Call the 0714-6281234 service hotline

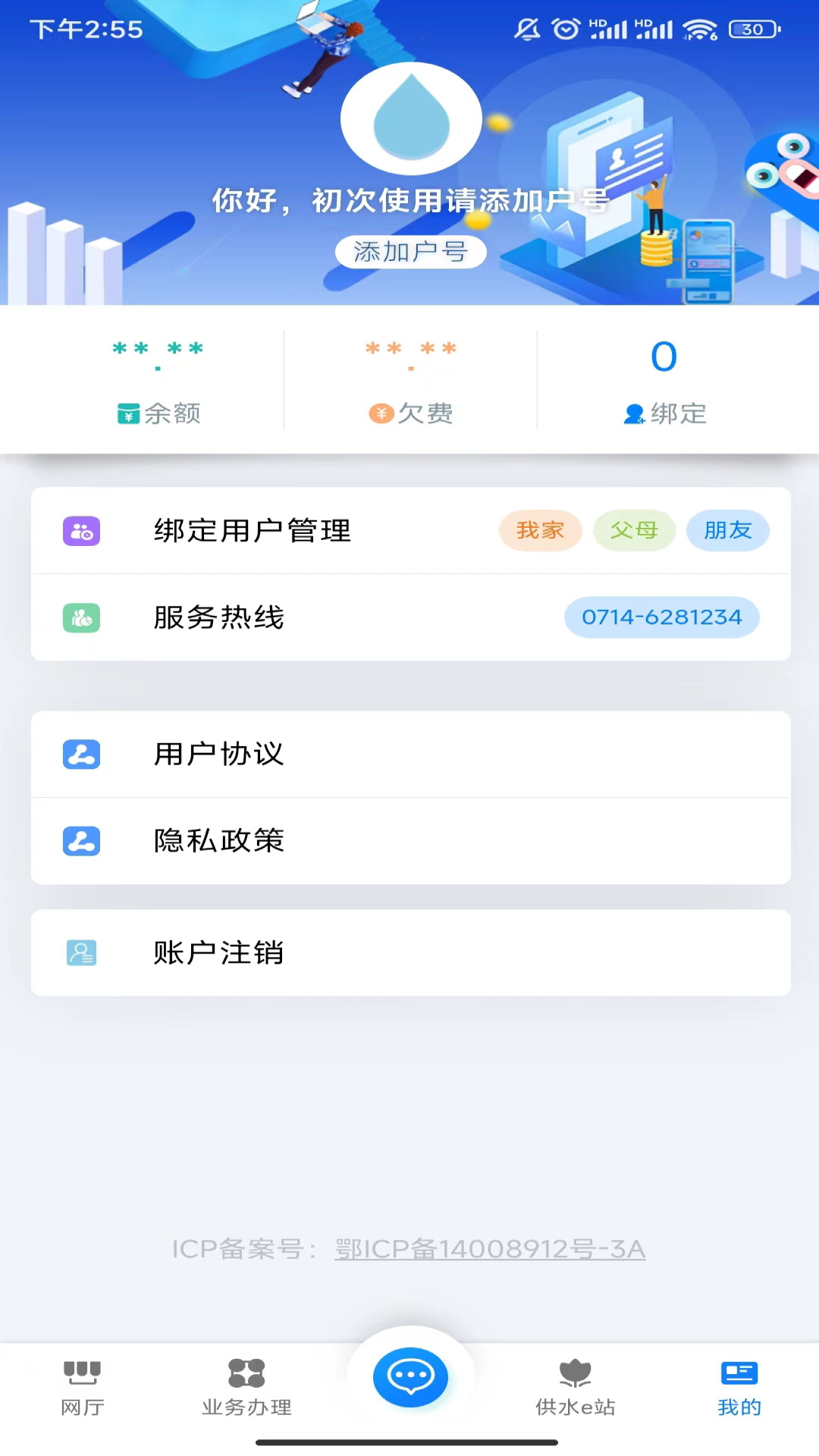661,617
